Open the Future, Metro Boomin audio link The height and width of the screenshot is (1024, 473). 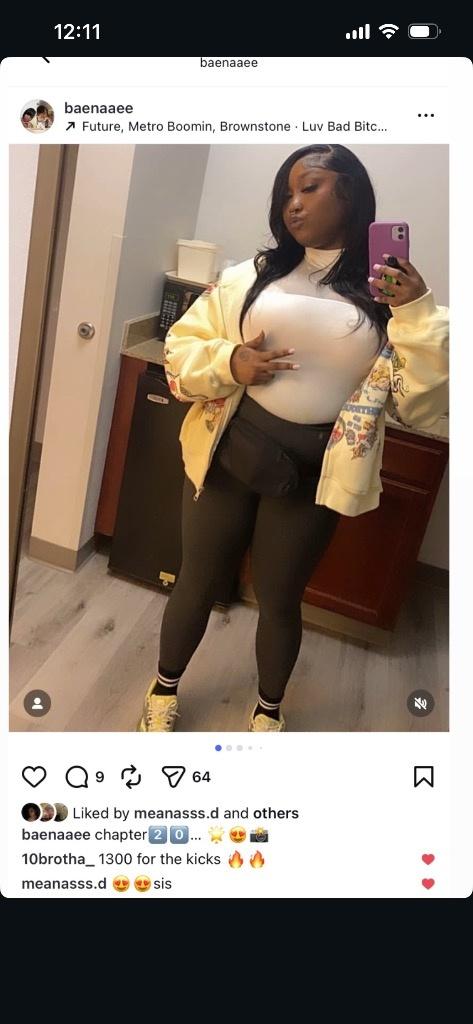coord(226,127)
